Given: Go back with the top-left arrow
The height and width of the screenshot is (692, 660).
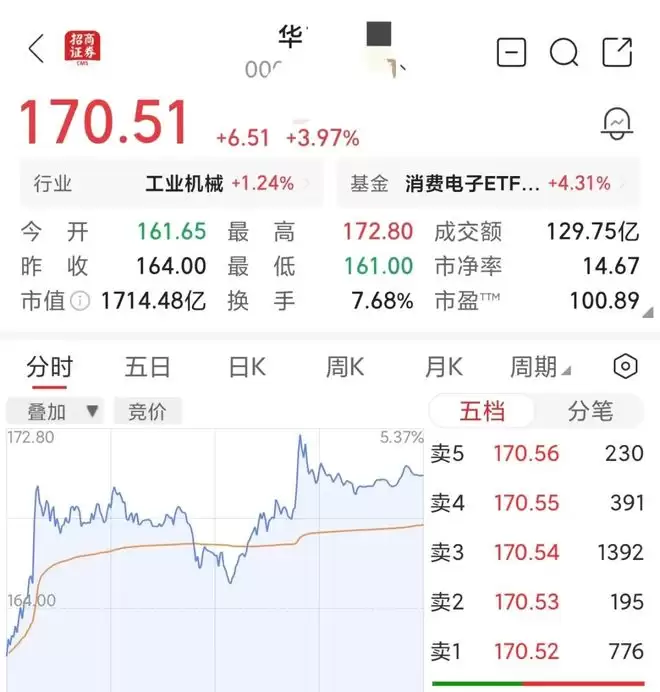Looking at the screenshot, I should point(36,49).
